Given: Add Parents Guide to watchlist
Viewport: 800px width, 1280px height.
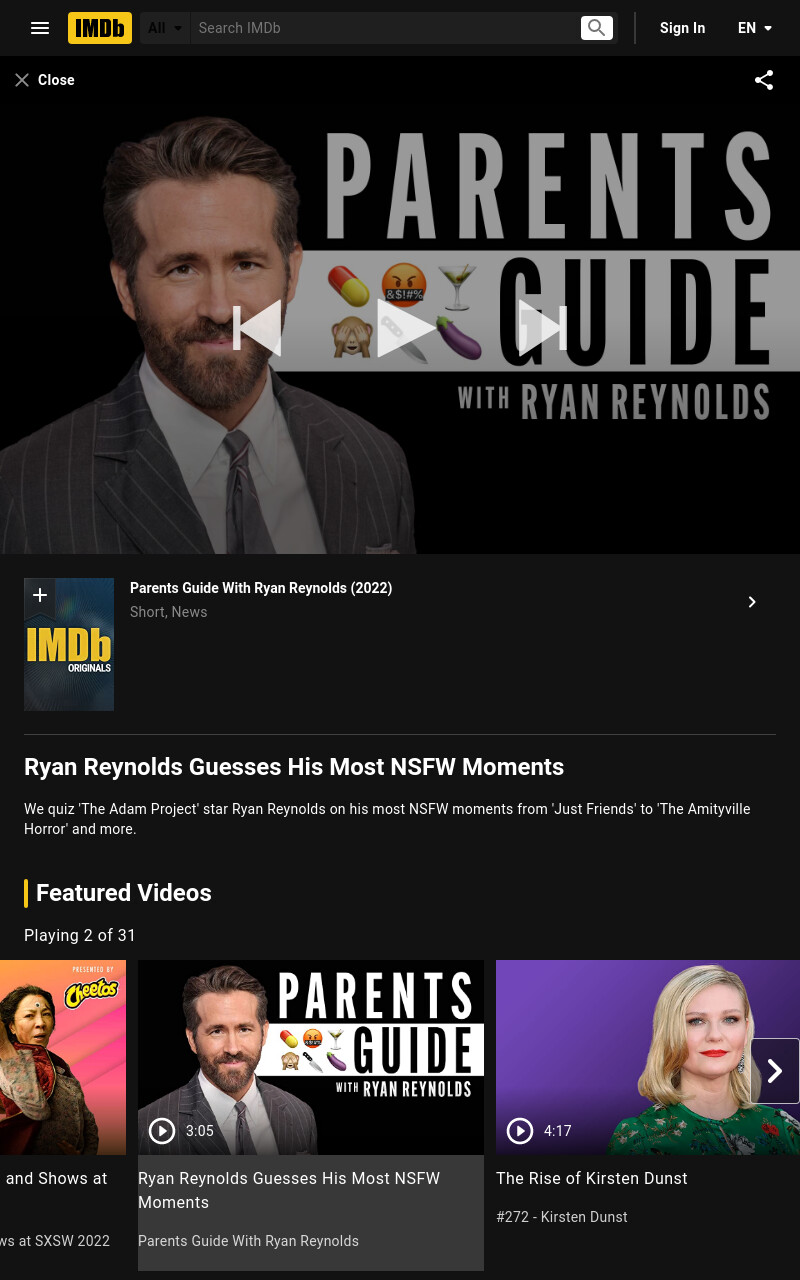Looking at the screenshot, I should [40, 596].
